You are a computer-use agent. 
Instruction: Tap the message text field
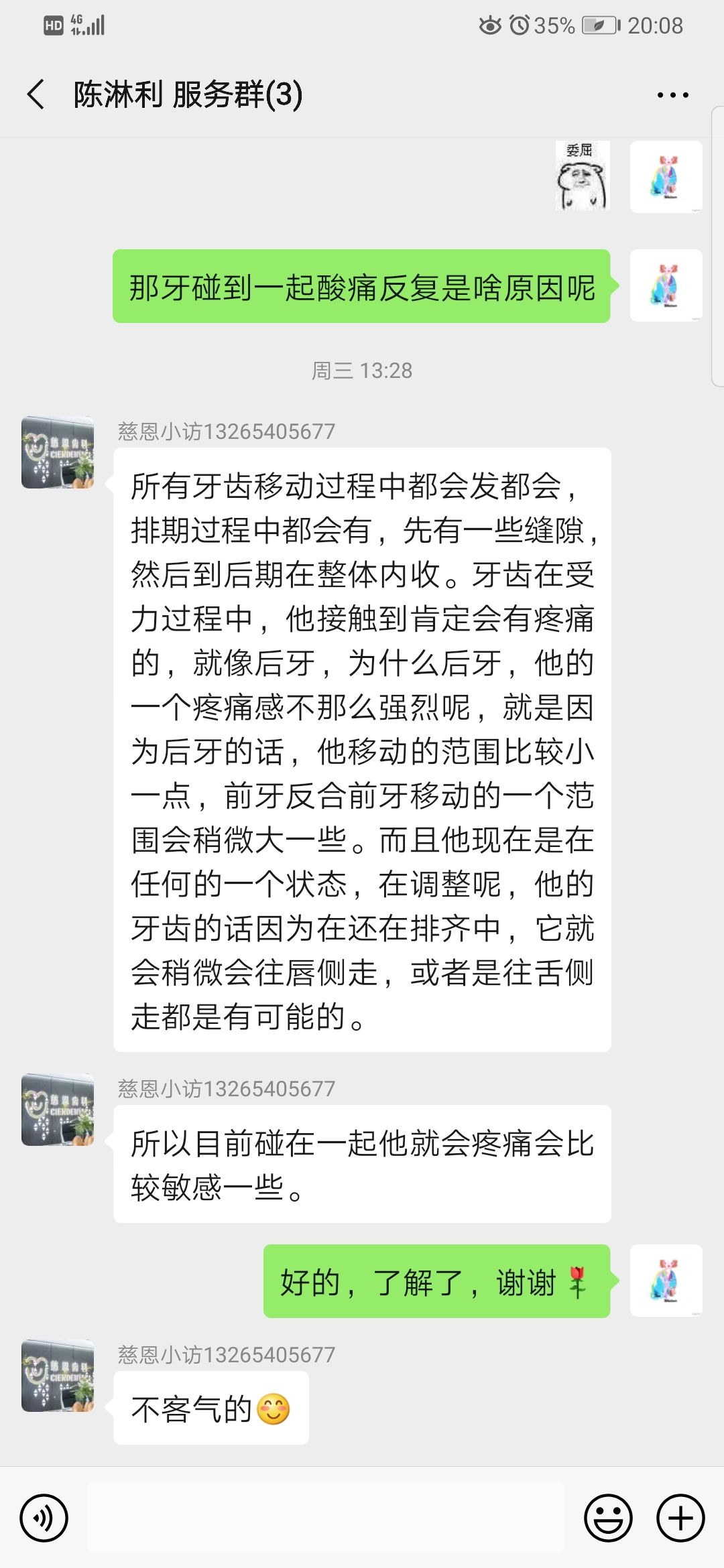(326, 1518)
